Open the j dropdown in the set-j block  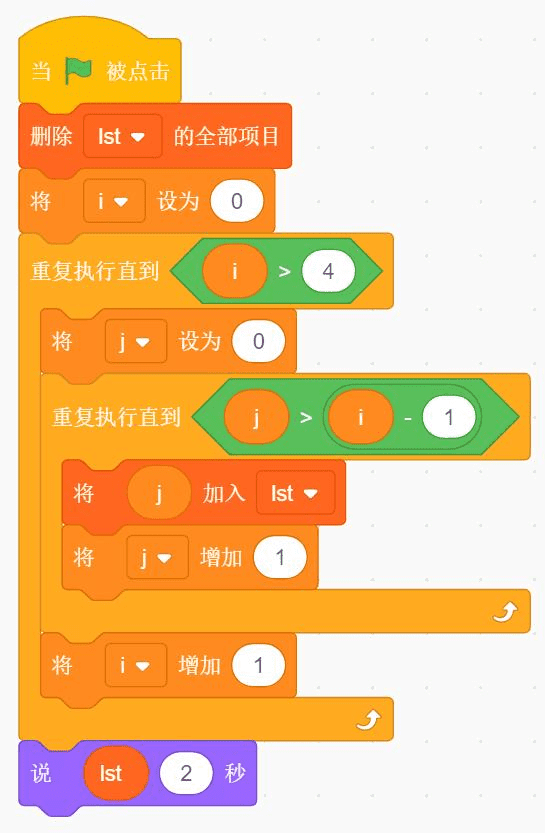point(136,342)
